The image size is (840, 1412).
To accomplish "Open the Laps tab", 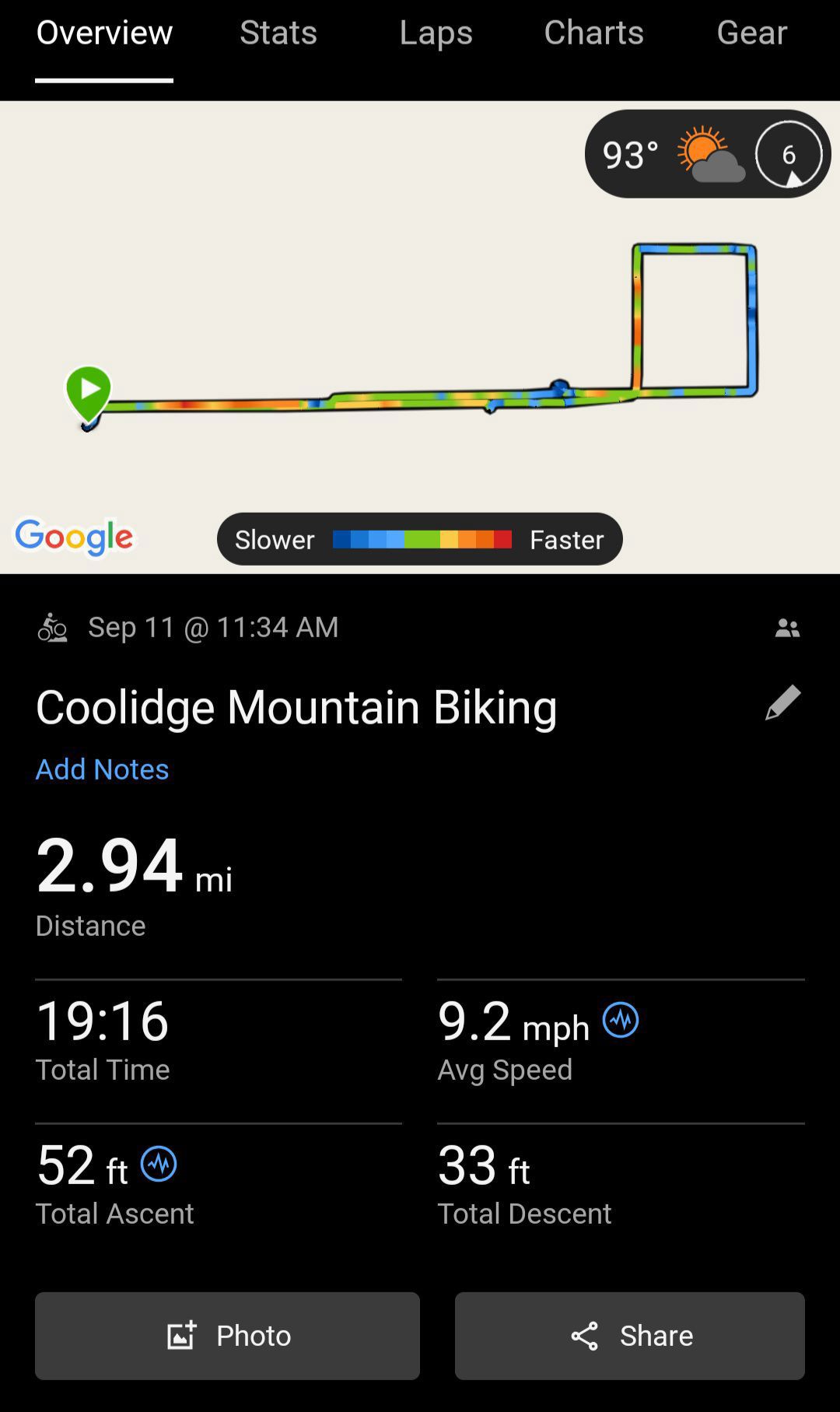I will click(436, 33).
